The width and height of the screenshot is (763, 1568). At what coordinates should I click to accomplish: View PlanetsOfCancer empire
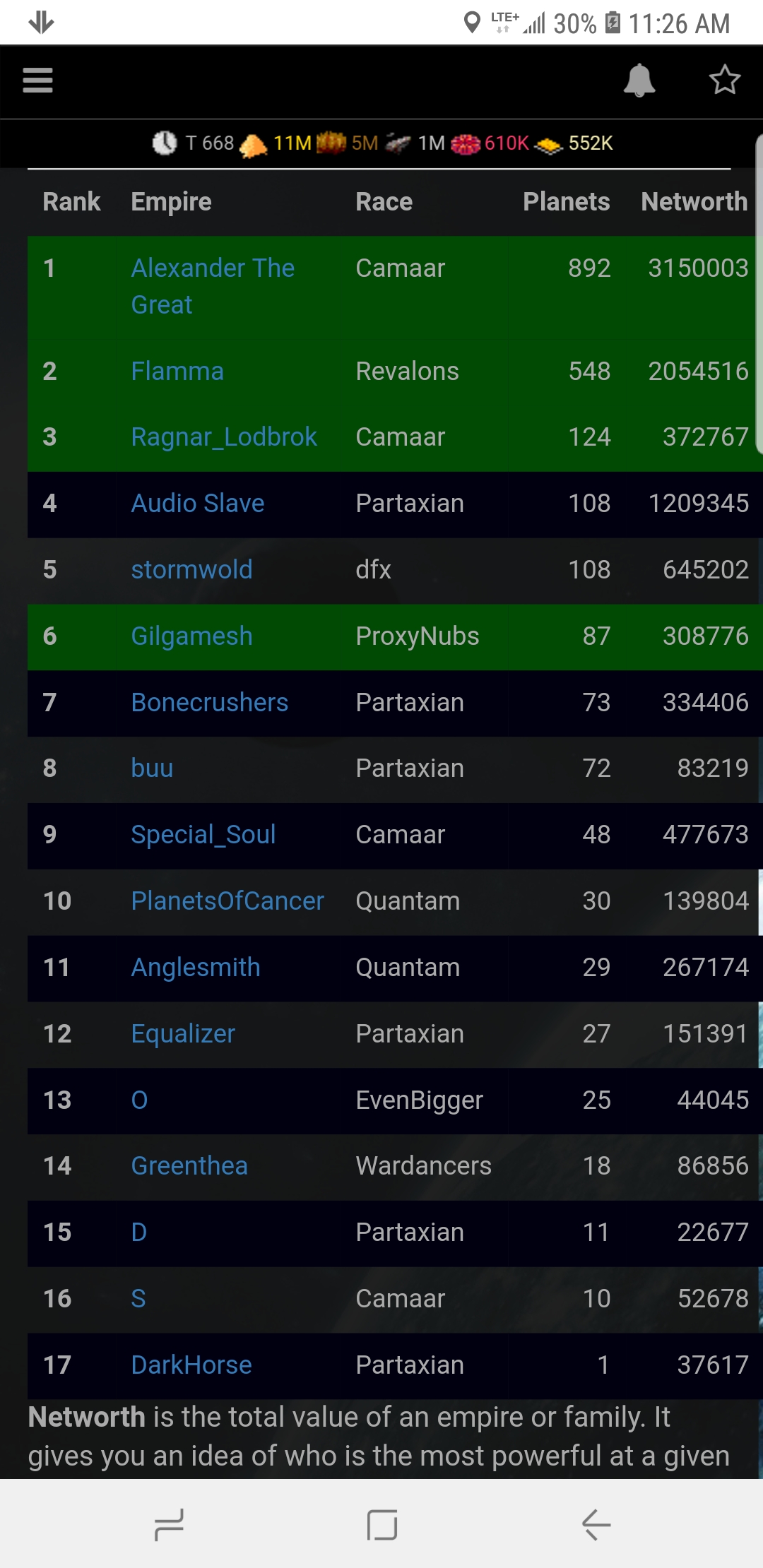coord(227,901)
